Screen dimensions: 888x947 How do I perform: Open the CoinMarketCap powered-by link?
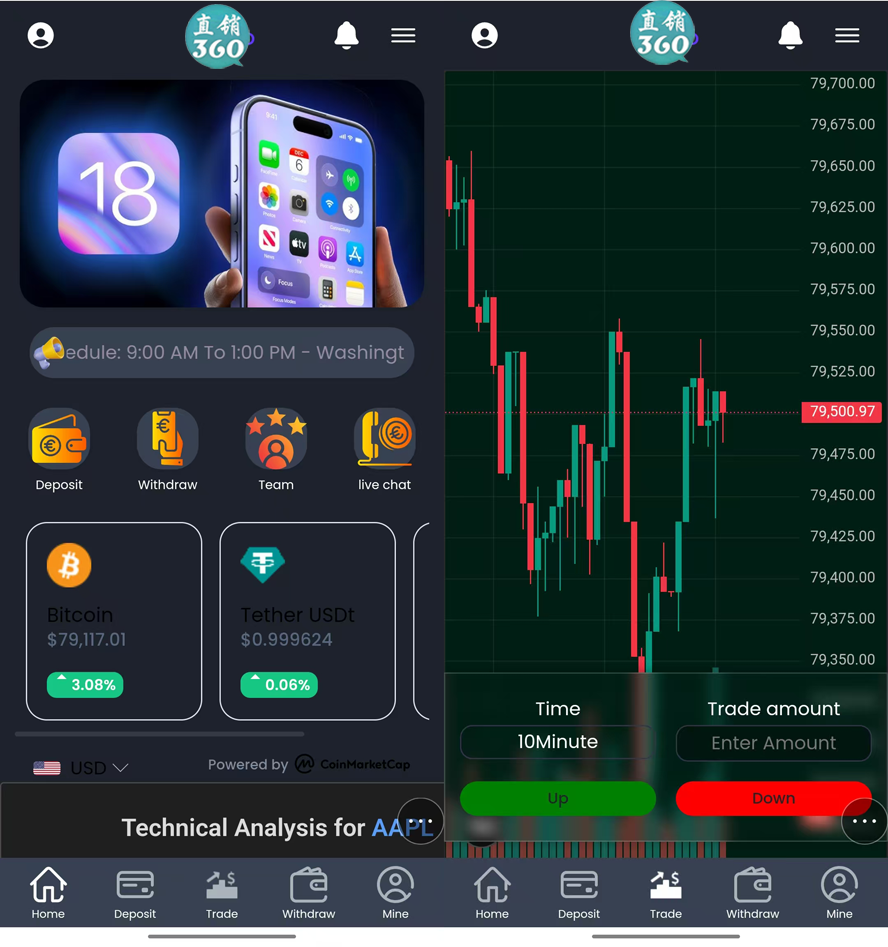pyautogui.click(x=353, y=764)
